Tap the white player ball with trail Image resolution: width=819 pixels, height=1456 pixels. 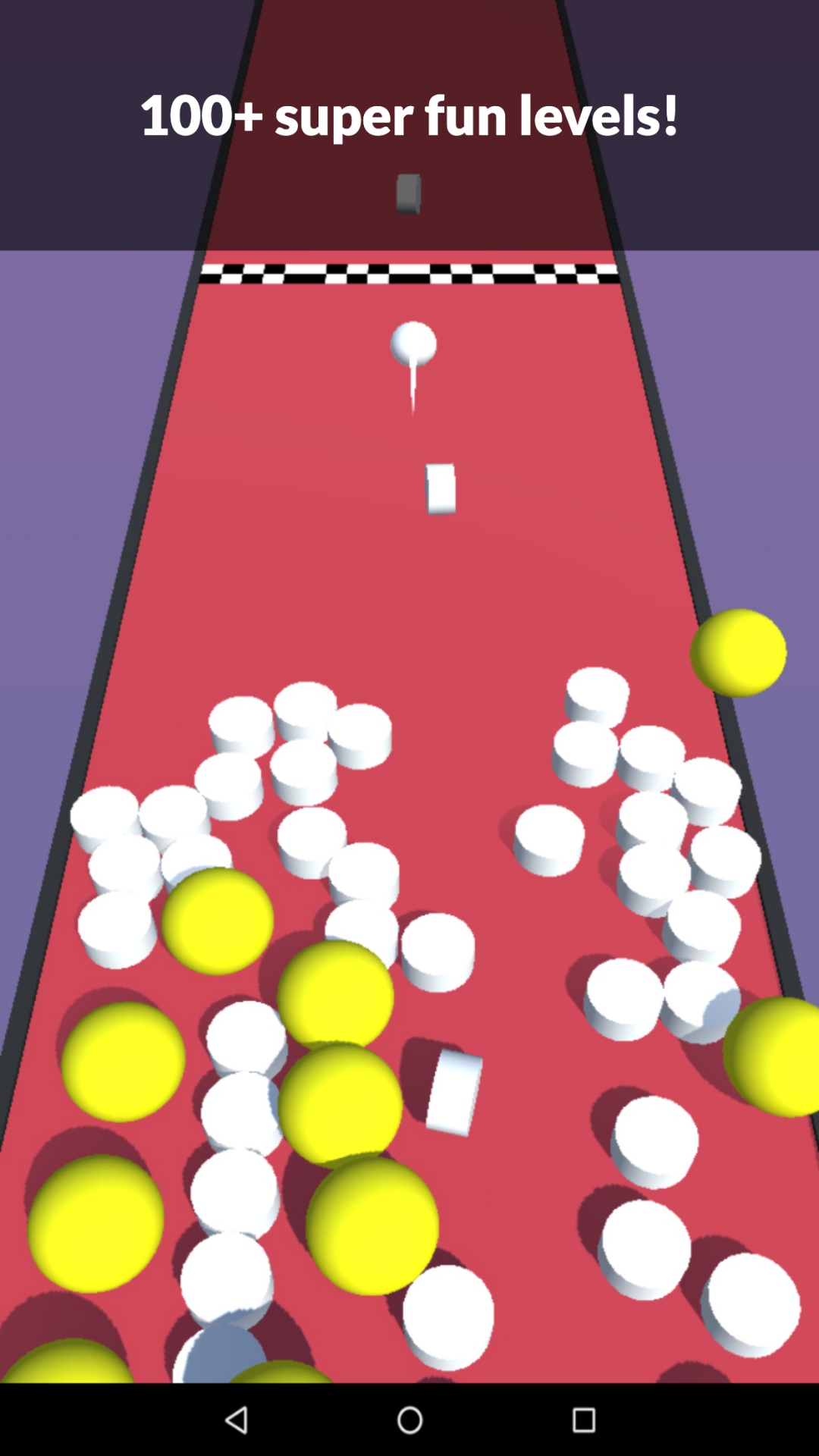(413, 345)
